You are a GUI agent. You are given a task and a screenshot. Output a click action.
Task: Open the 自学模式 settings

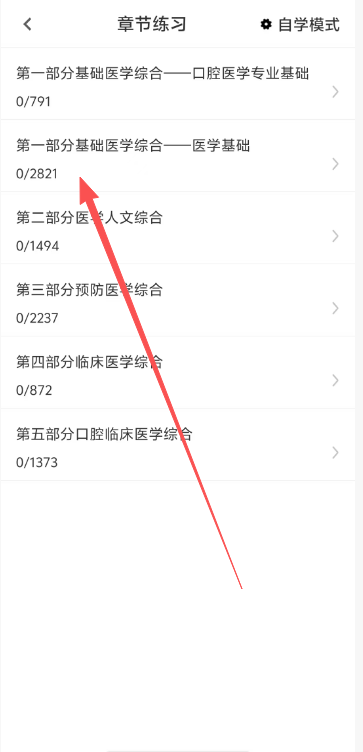point(300,24)
